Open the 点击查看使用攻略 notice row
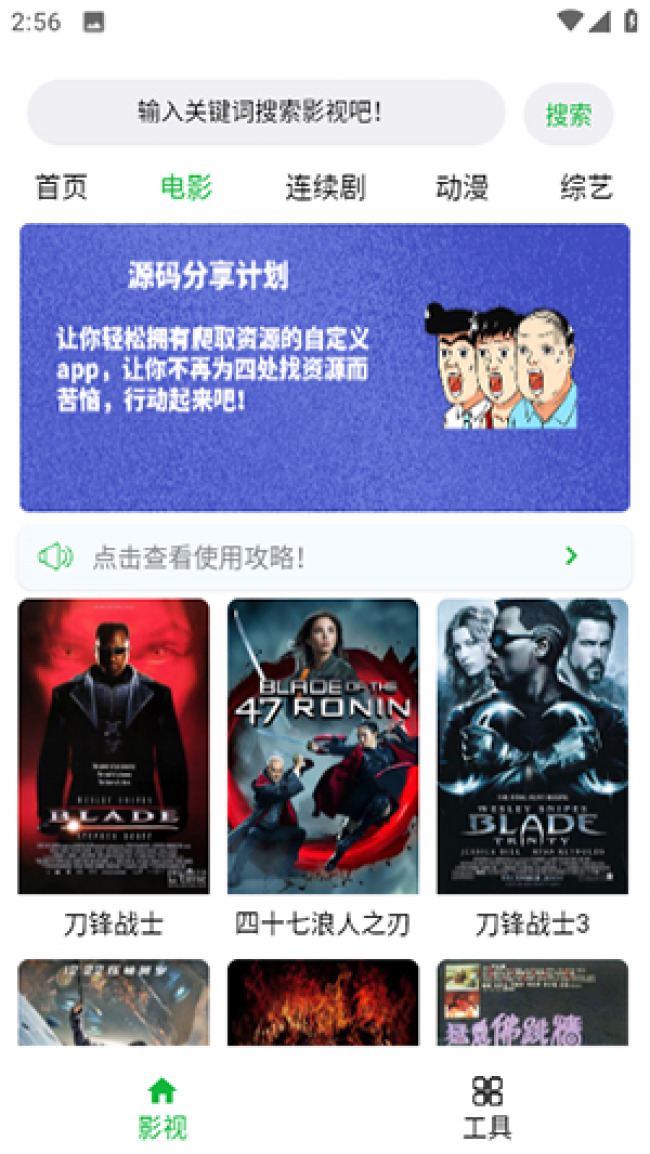 pos(325,557)
